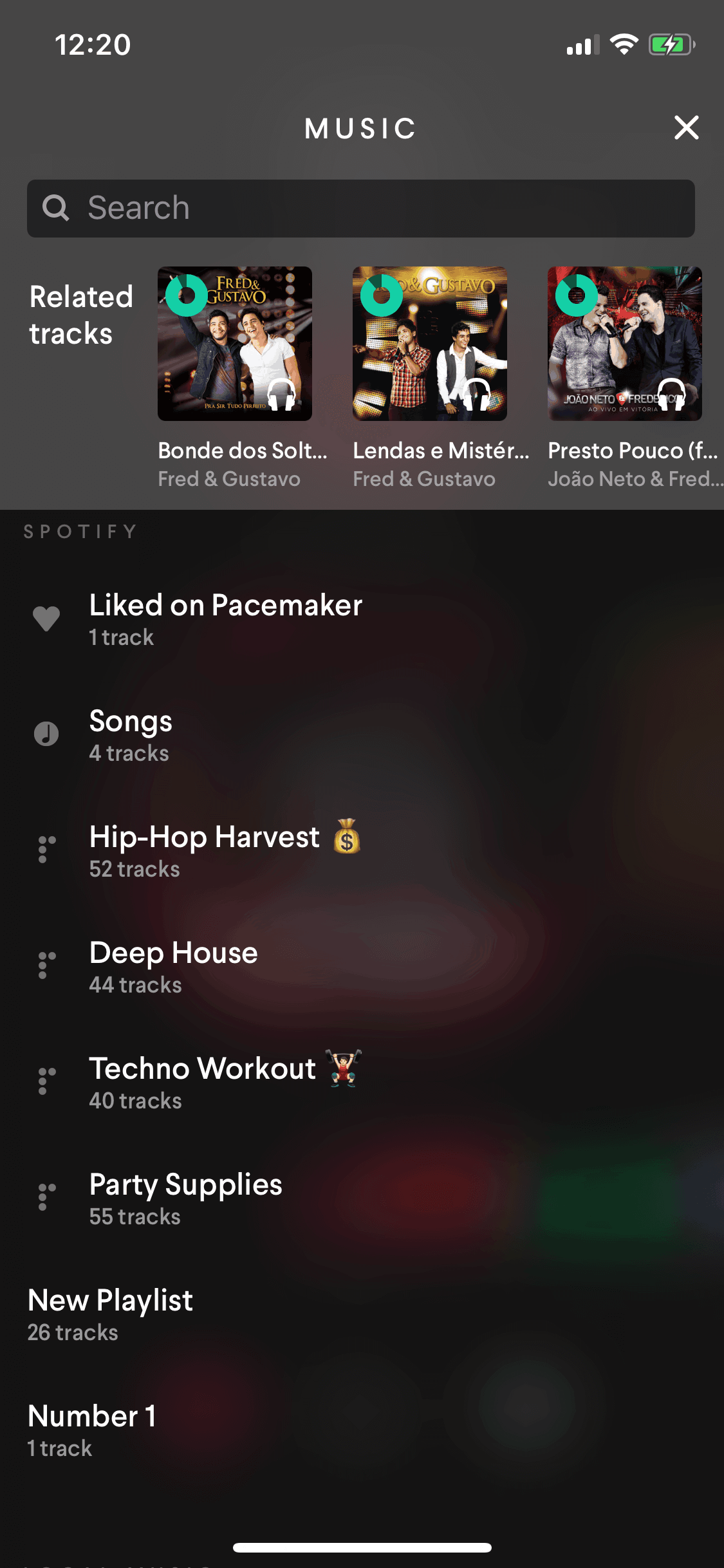Open the Hip-Hop Harvest playlist
This screenshot has height=1568, width=724.
click(362, 851)
